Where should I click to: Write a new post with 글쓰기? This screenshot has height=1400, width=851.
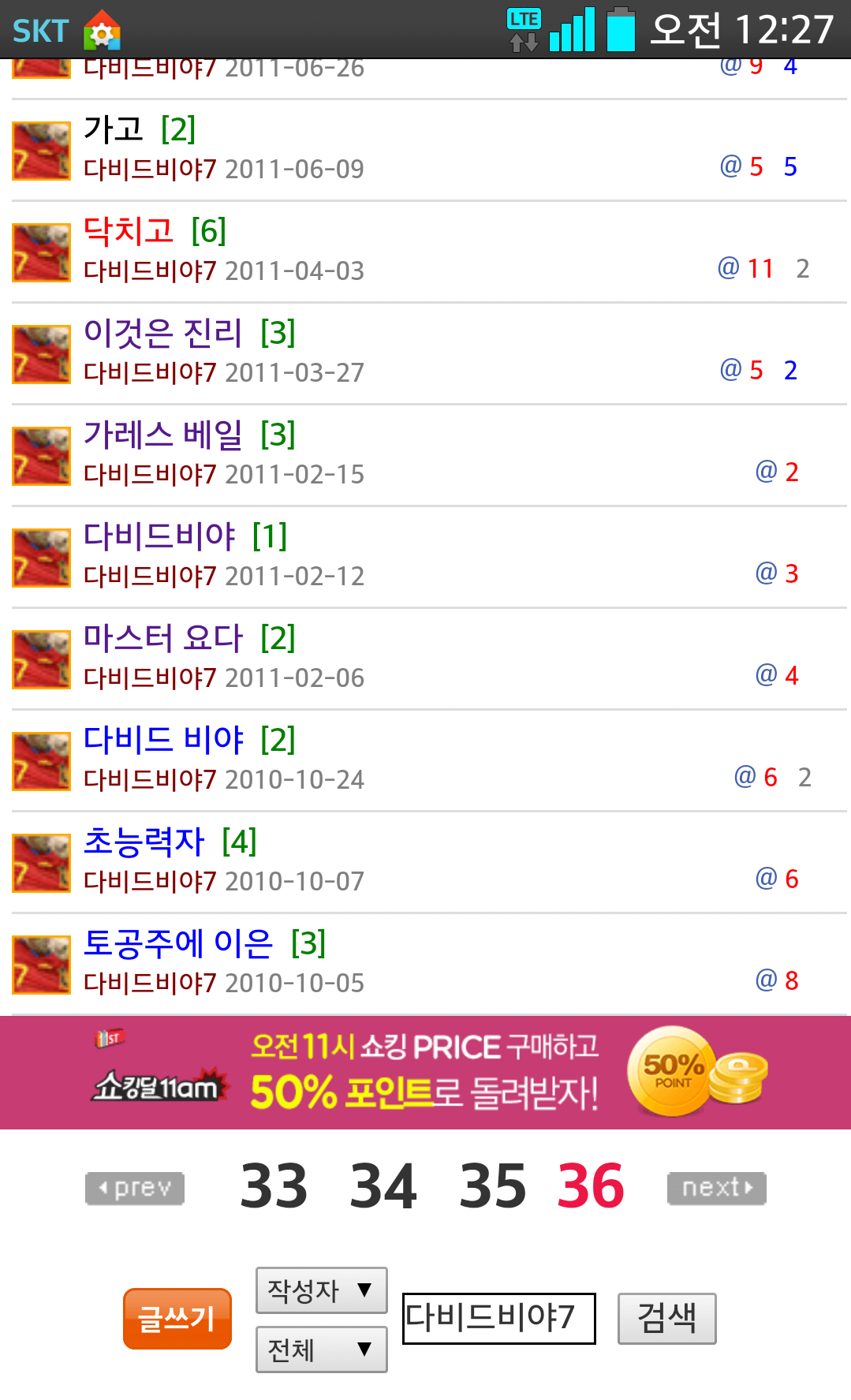177,1319
